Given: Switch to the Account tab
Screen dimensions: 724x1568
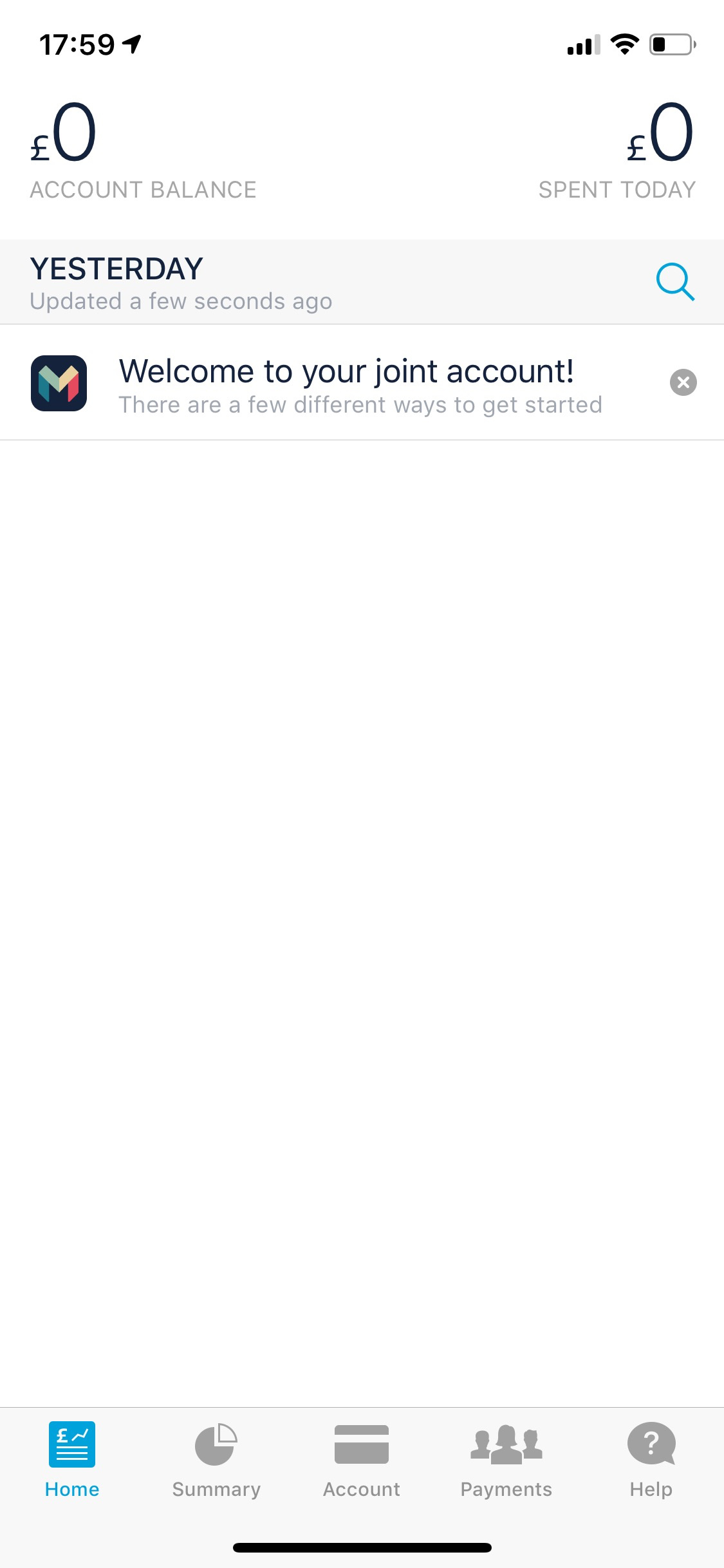Looking at the screenshot, I should point(361,1460).
